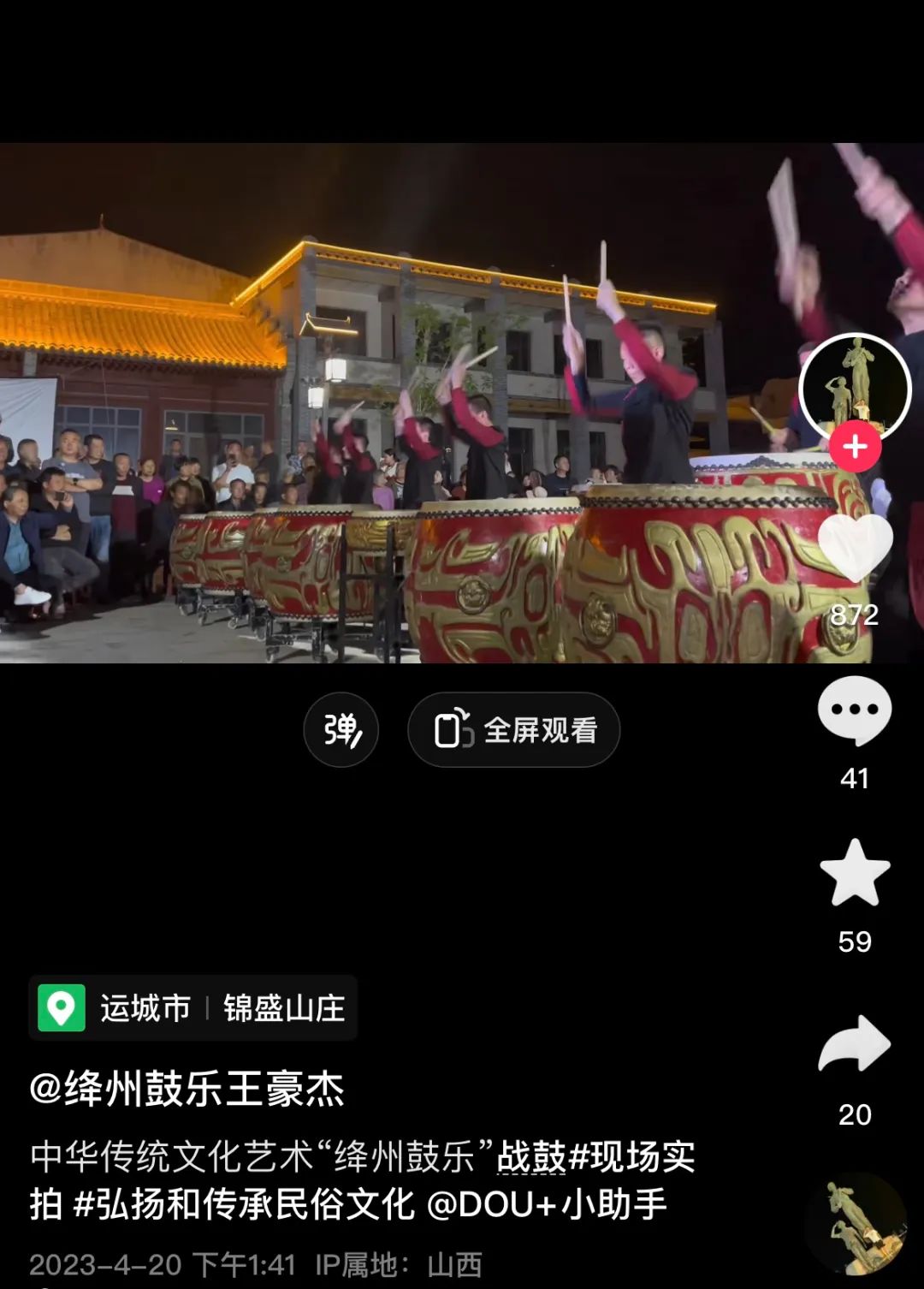
Task: Open the spinning music disc
Action: 858,1225
